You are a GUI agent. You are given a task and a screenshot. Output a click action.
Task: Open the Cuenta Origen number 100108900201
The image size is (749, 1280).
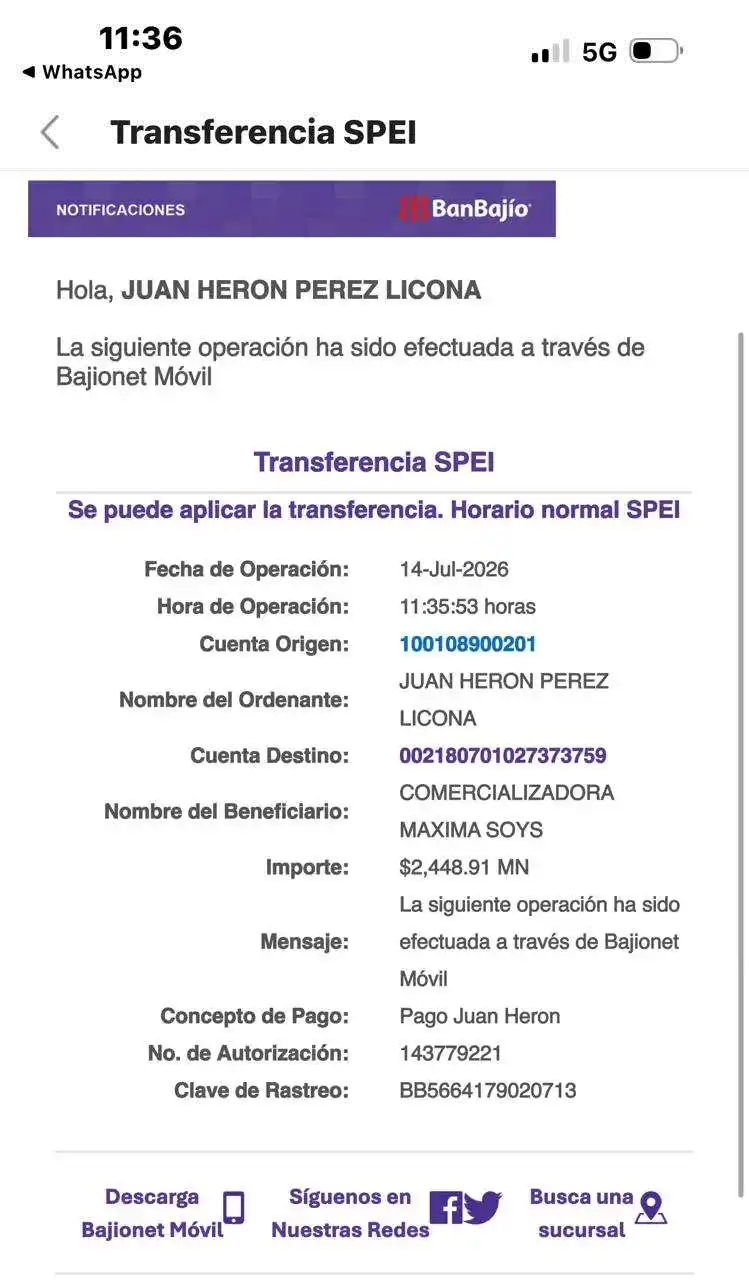(468, 644)
